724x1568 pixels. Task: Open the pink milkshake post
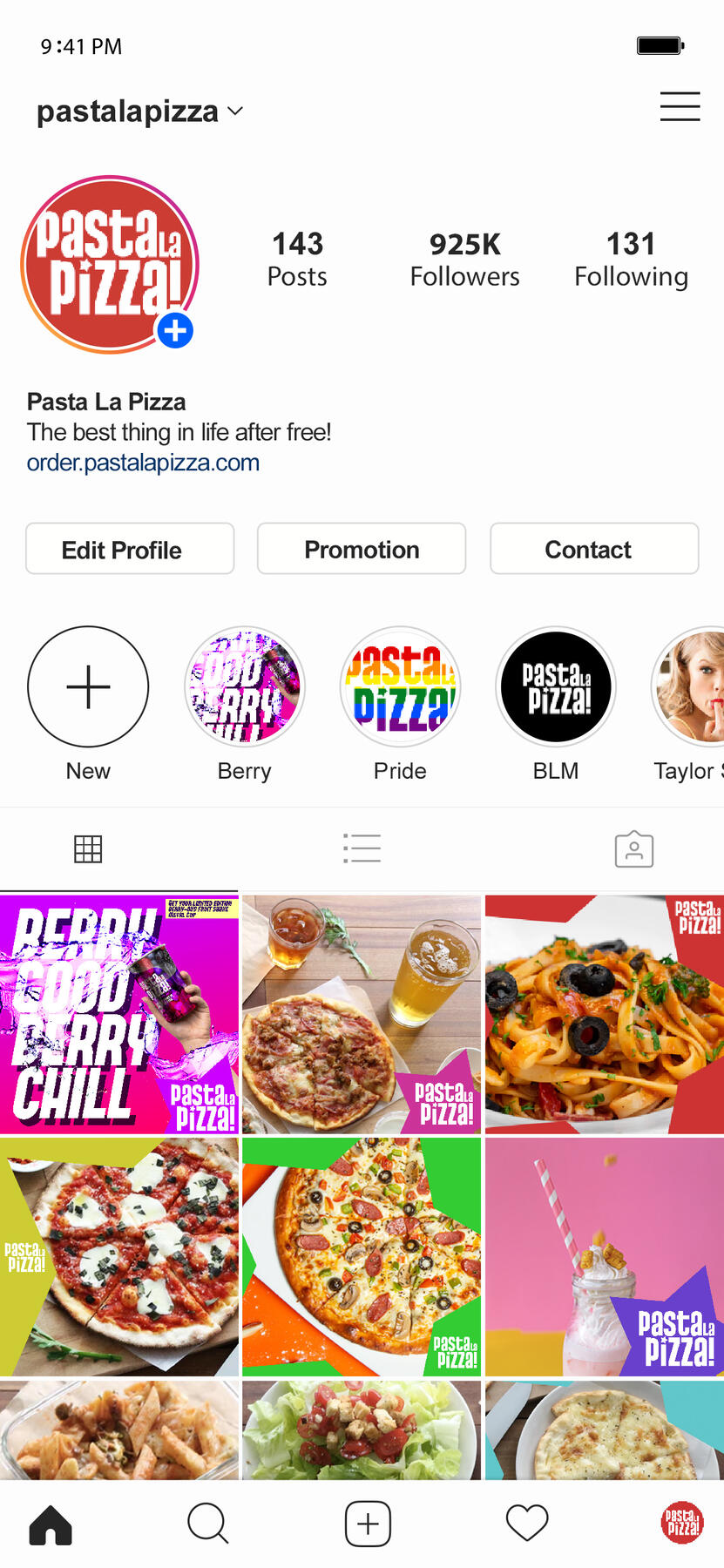point(604,1256)
